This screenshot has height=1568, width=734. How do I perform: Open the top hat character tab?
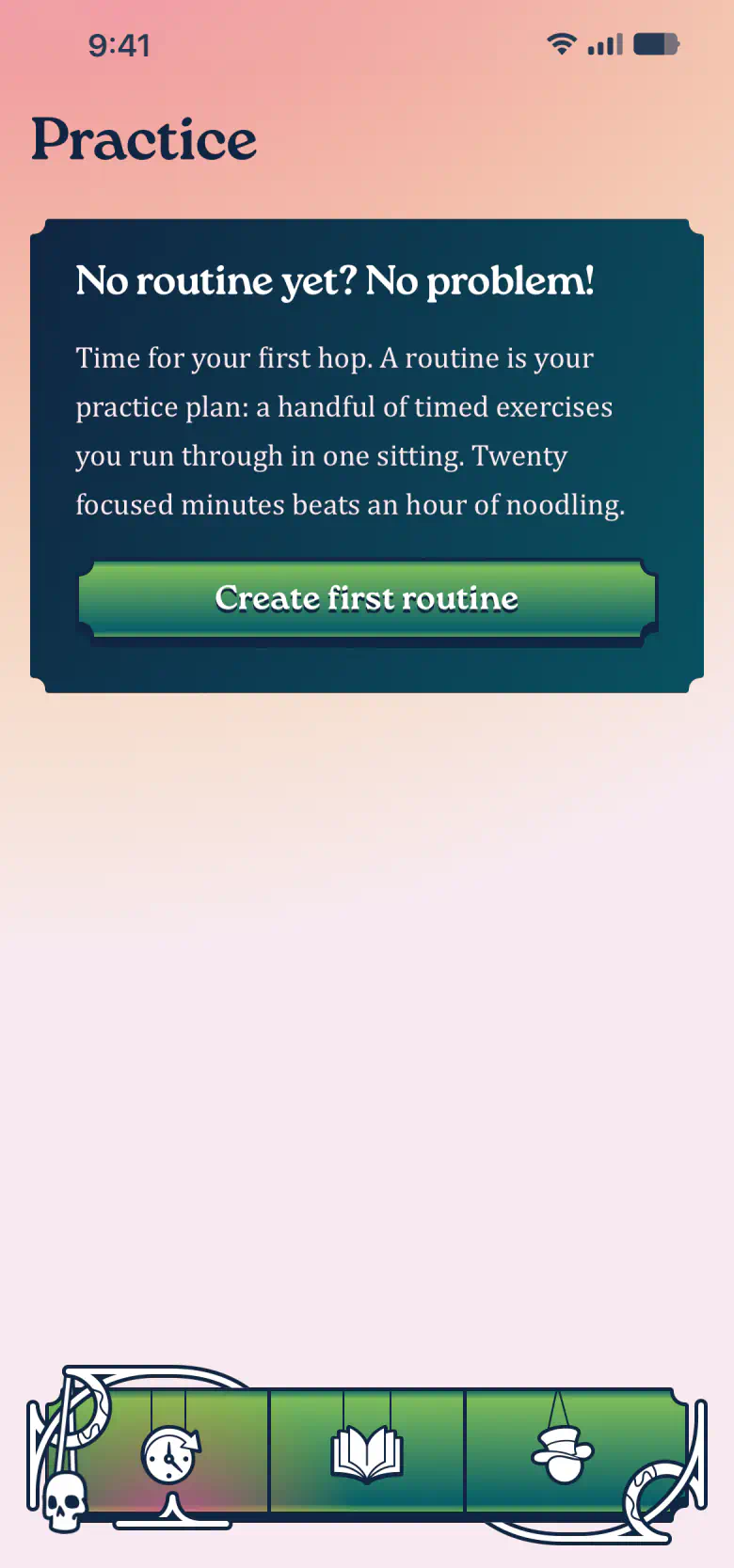tap(565, 1451)
